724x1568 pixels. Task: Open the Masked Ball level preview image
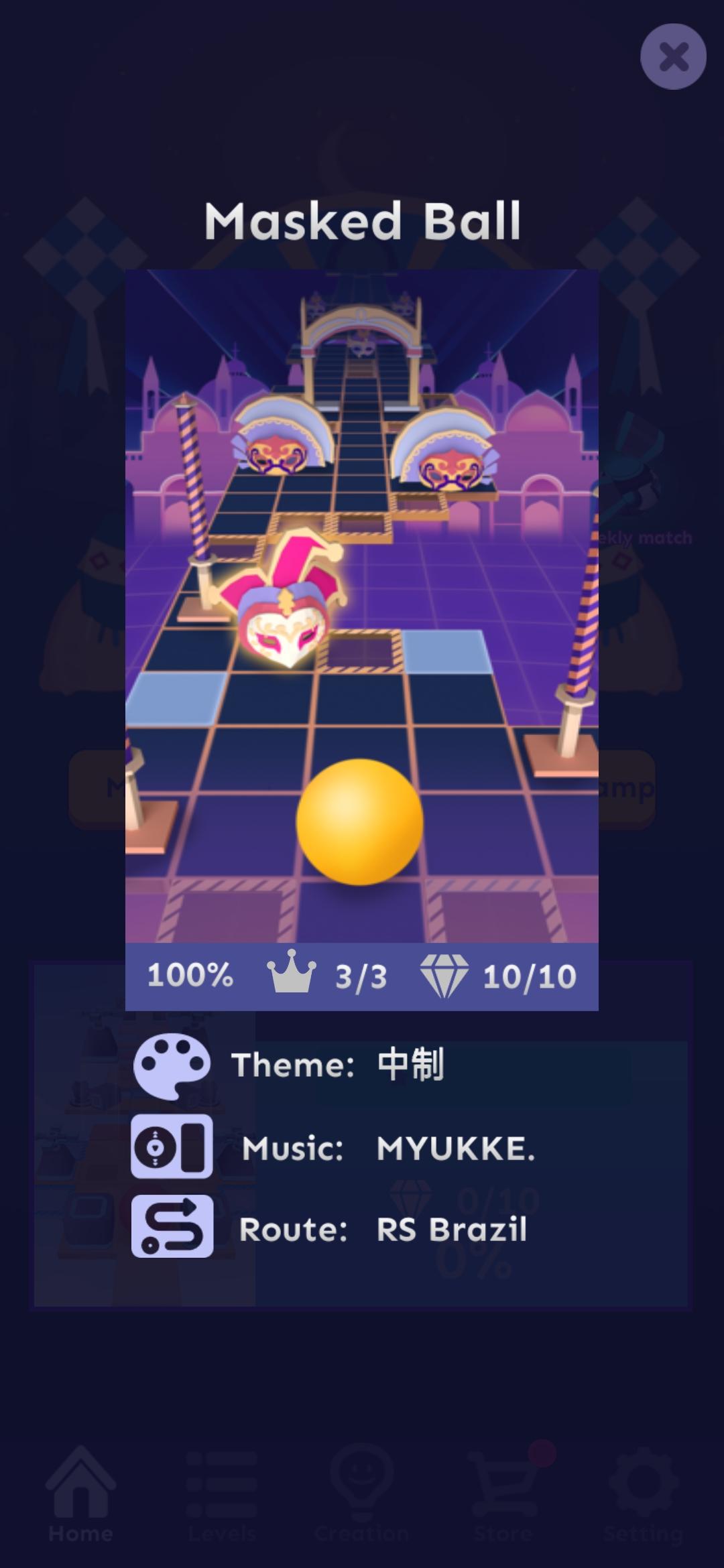point(361,606)
